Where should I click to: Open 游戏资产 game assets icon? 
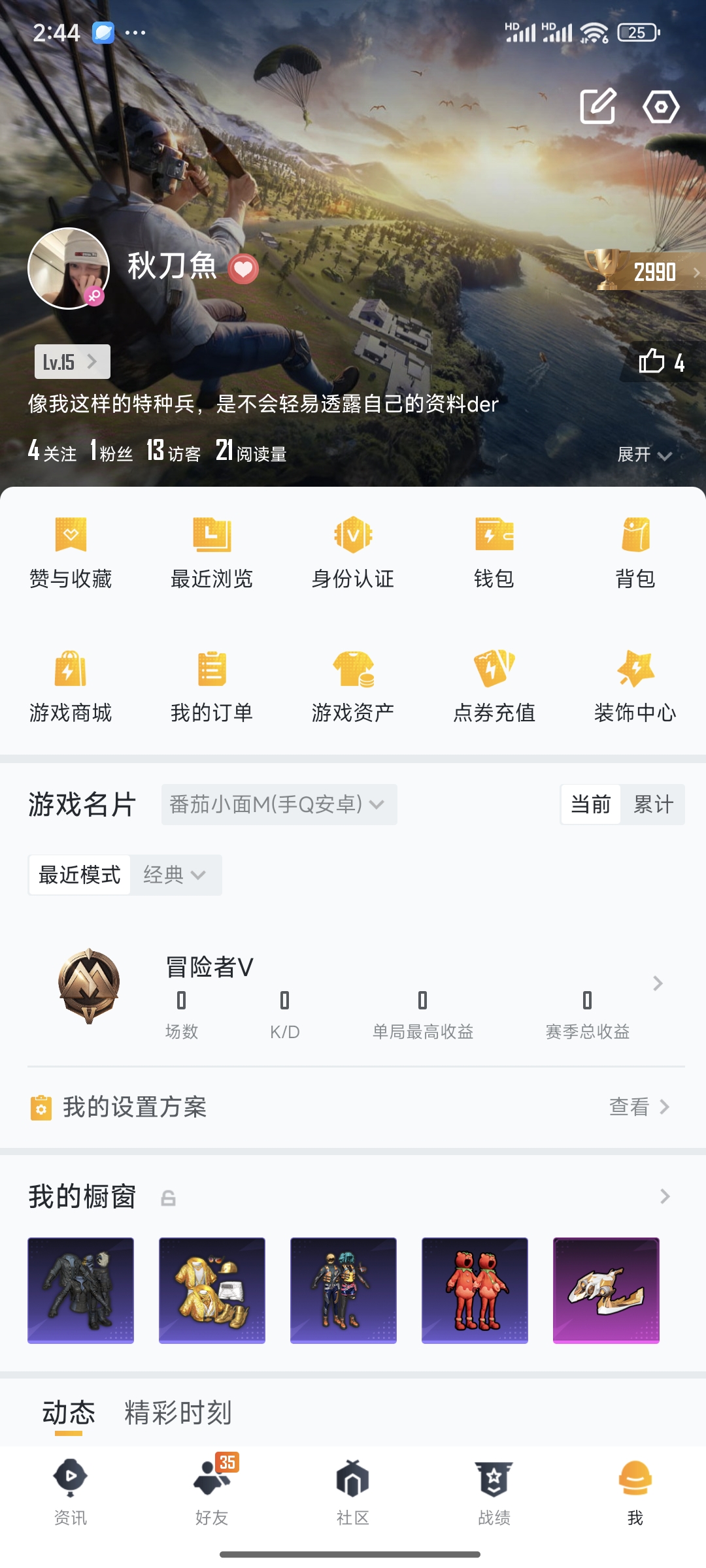[x=353, y=686]
